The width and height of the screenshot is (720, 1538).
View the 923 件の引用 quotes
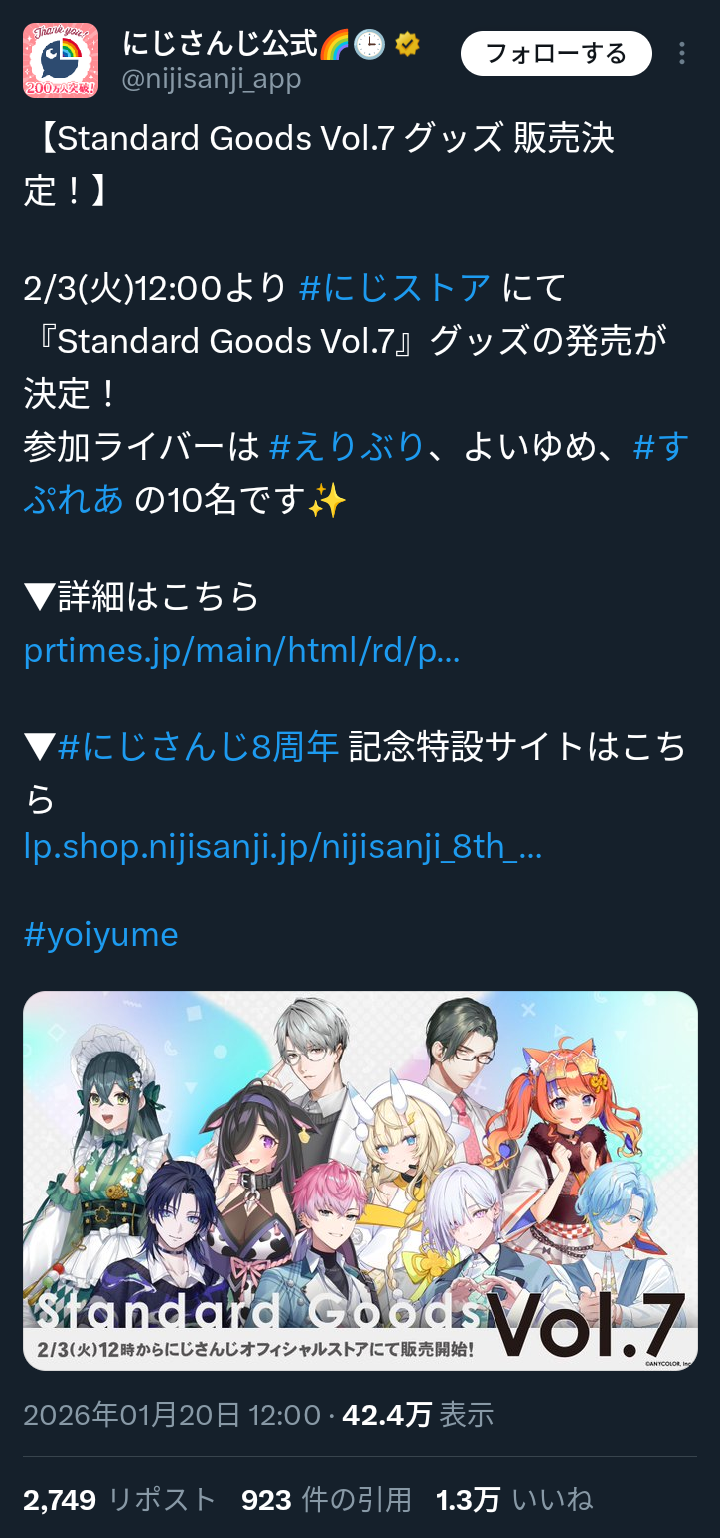click(326, 1499)
